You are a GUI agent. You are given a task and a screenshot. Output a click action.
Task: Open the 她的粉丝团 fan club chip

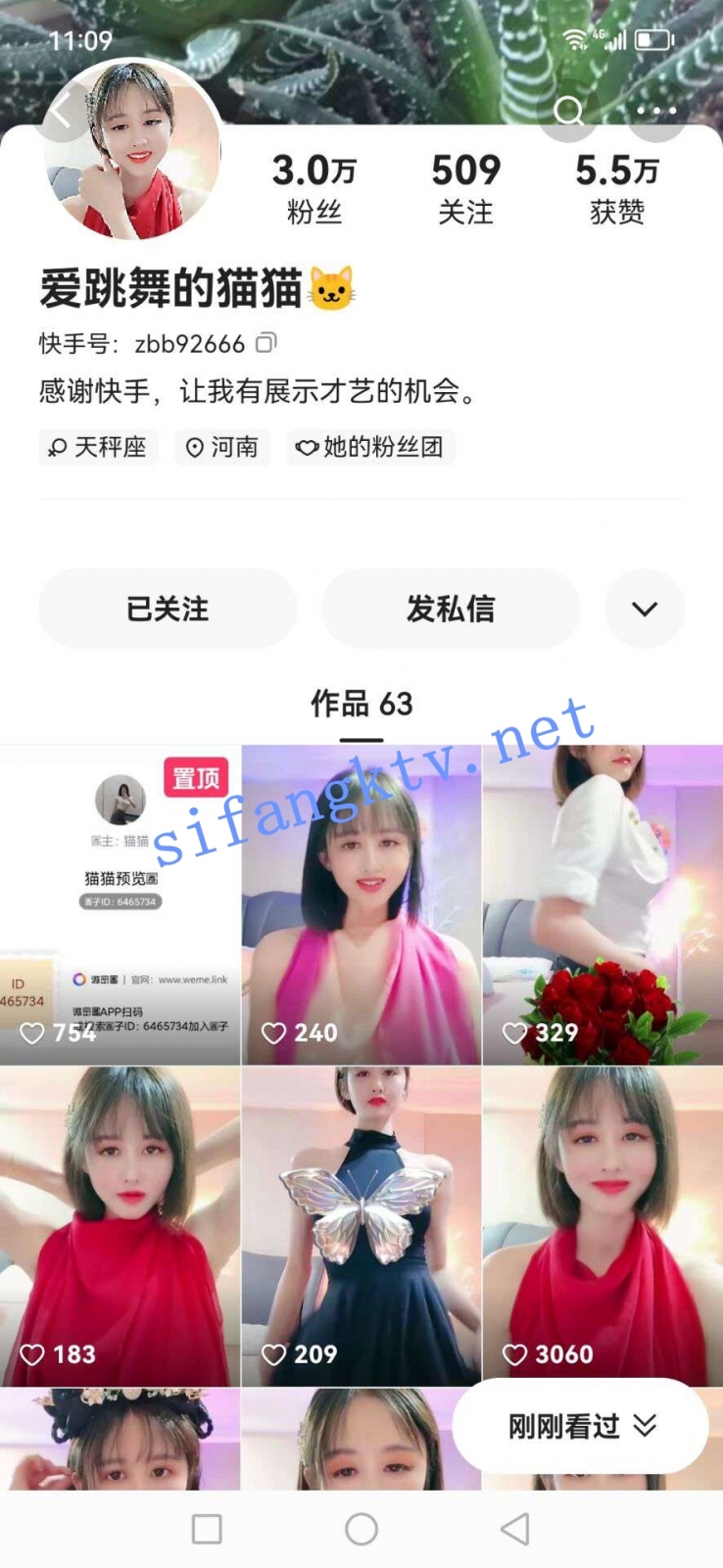pyautogui.click(x=370, y=448)
